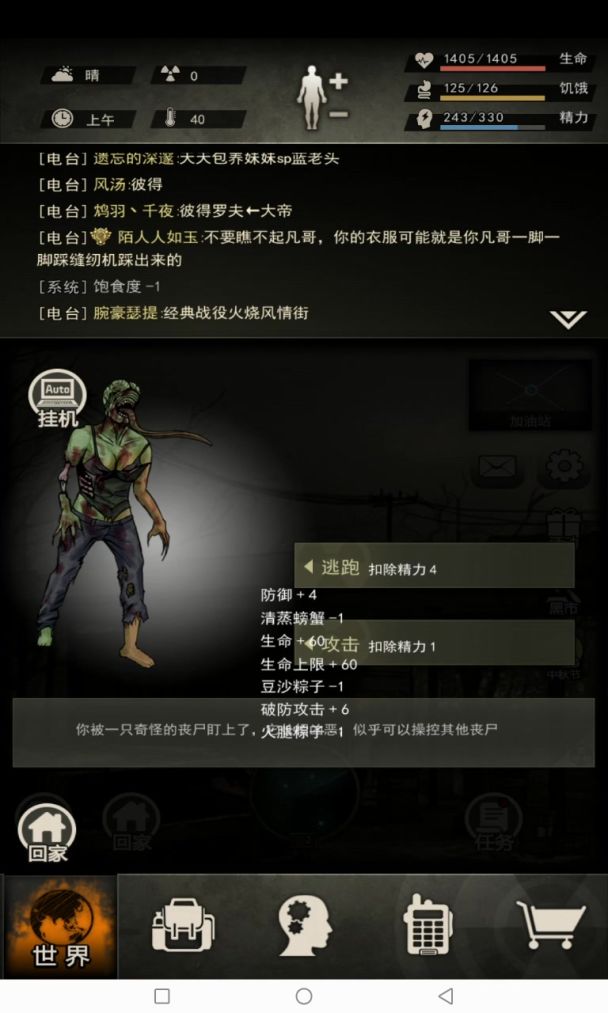Open the radio walkie-talkie tab
The image size is (608, 1013).
(428, 927)
